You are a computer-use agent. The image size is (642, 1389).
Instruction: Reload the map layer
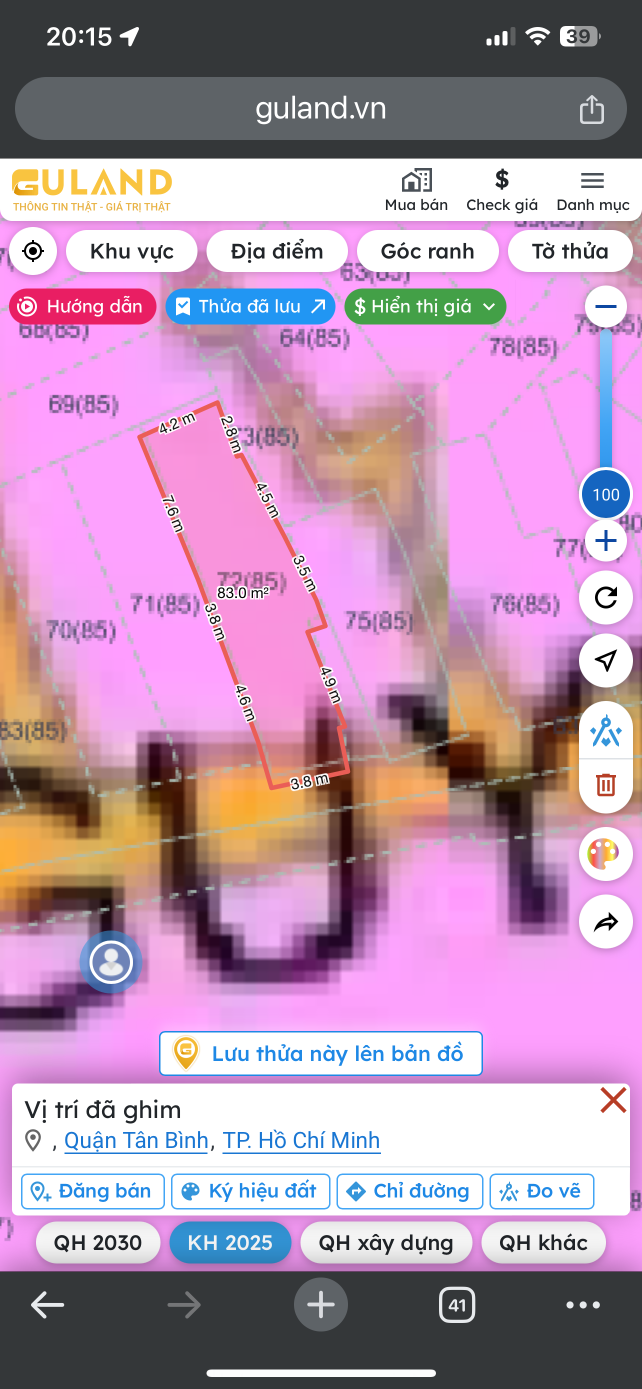pyautogui.click(x=605, y=598)
